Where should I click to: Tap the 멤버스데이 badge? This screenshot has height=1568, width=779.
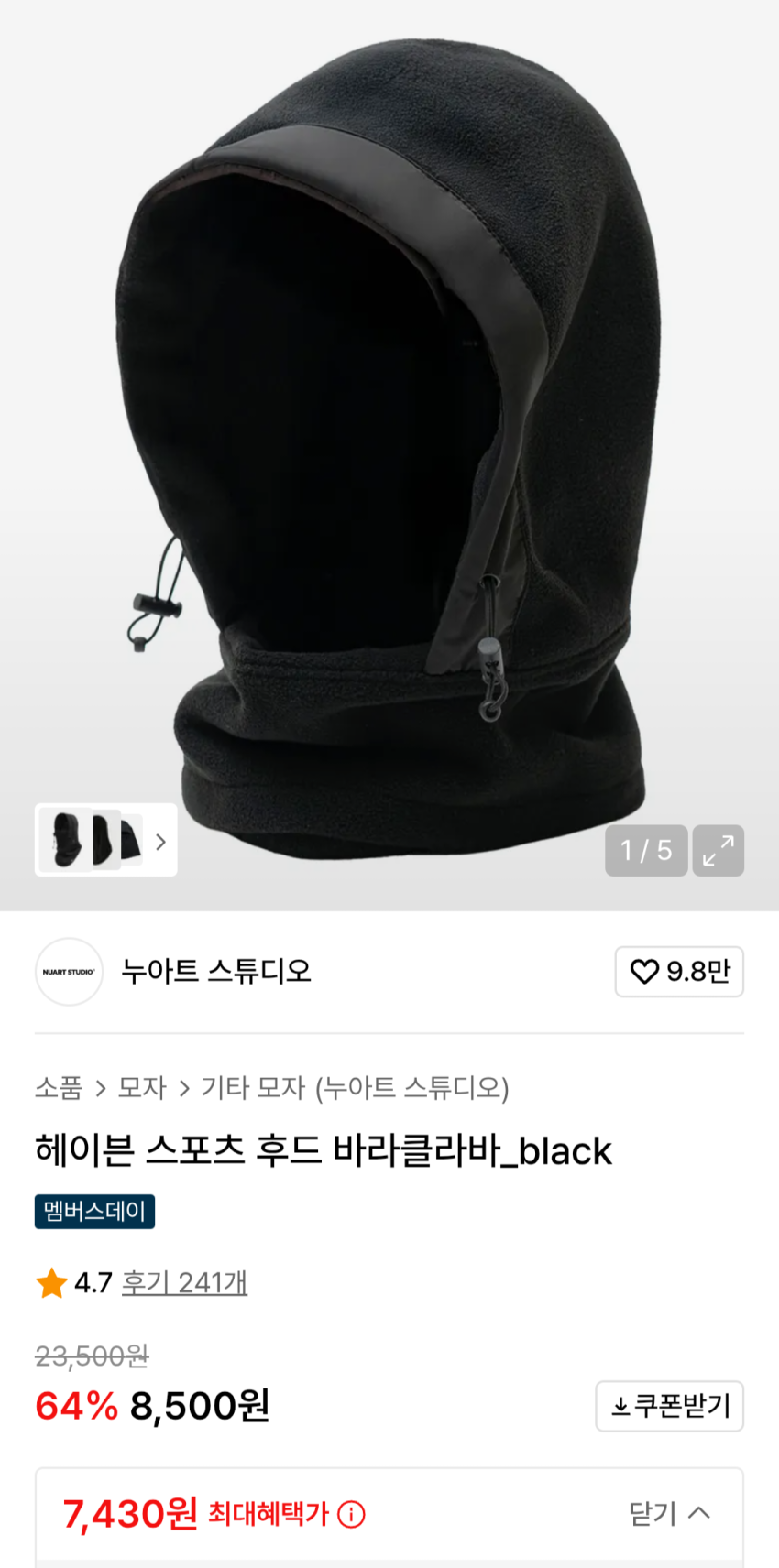94,1211
